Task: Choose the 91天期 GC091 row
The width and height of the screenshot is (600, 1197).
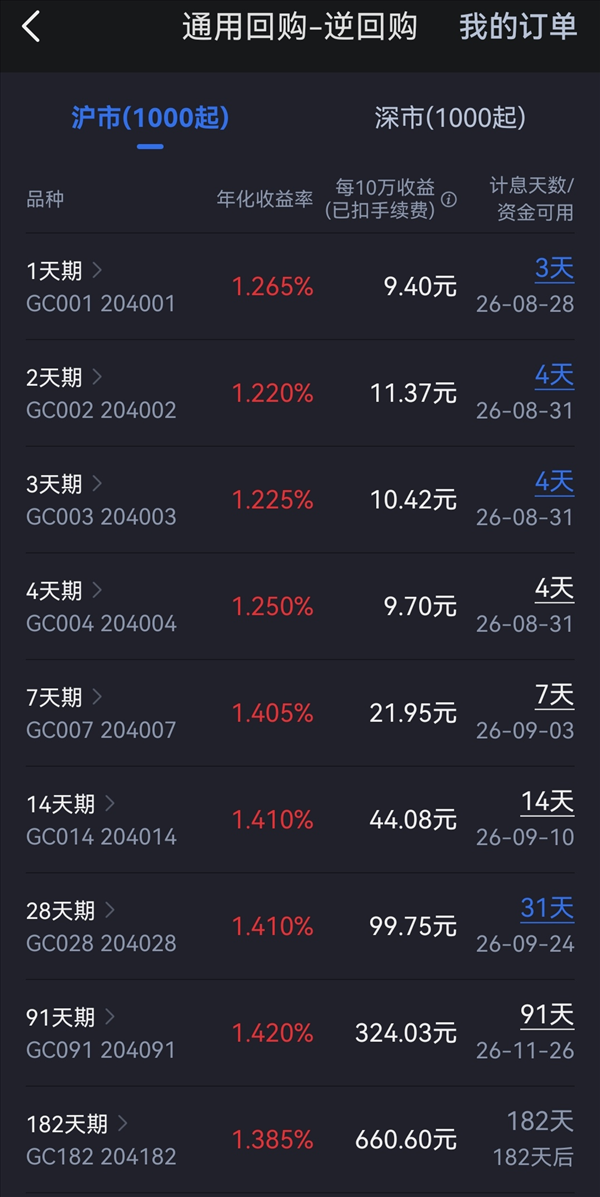Action: 300,1034
